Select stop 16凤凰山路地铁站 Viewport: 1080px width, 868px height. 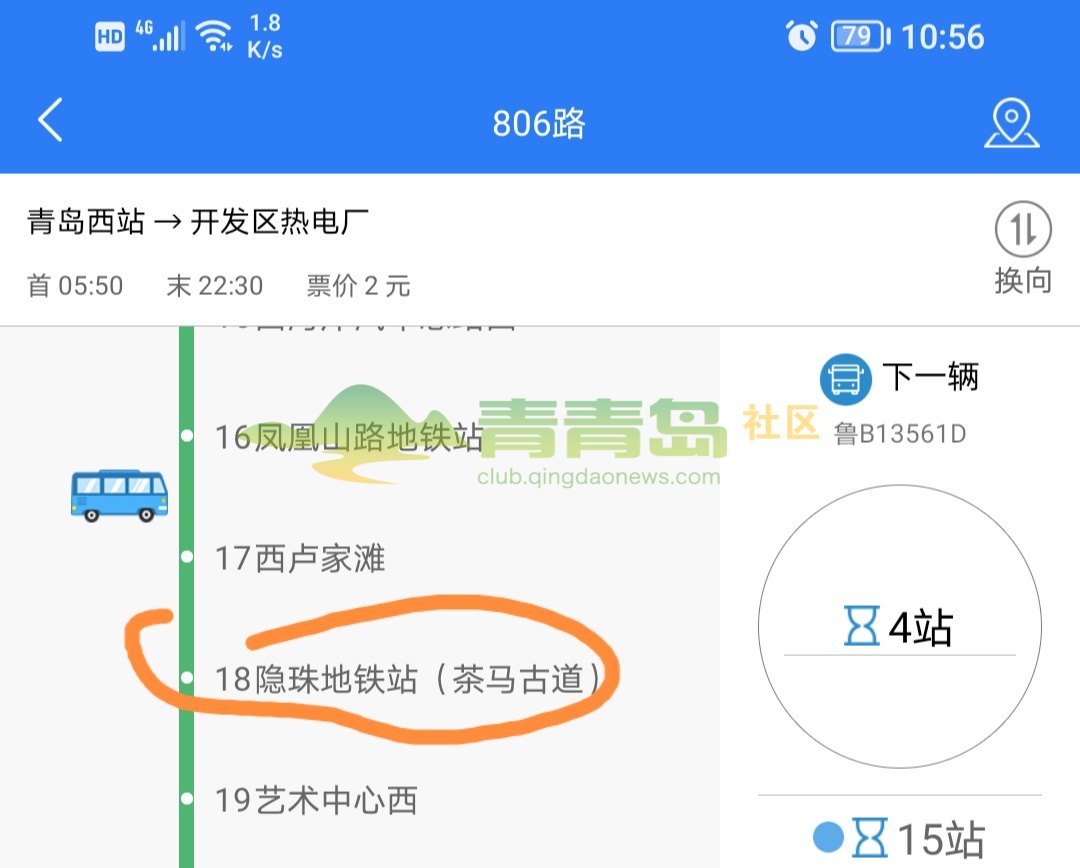pyautogui.click(x=348, y=437)
